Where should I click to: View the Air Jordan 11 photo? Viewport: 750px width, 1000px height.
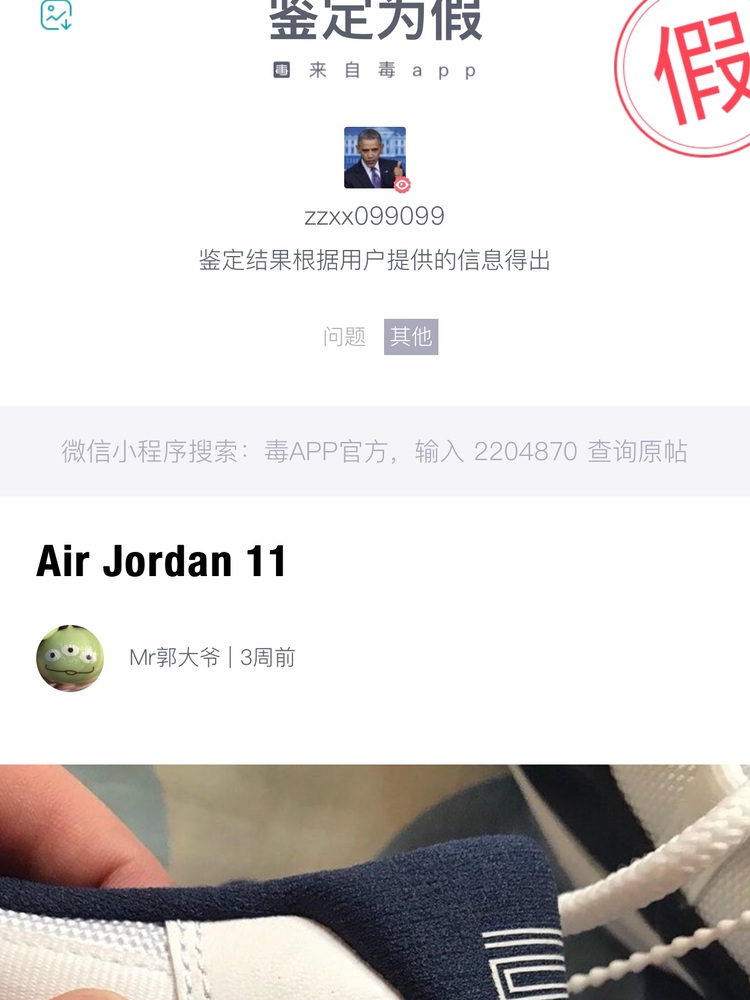pyautogui.click(x=375, y=882)
